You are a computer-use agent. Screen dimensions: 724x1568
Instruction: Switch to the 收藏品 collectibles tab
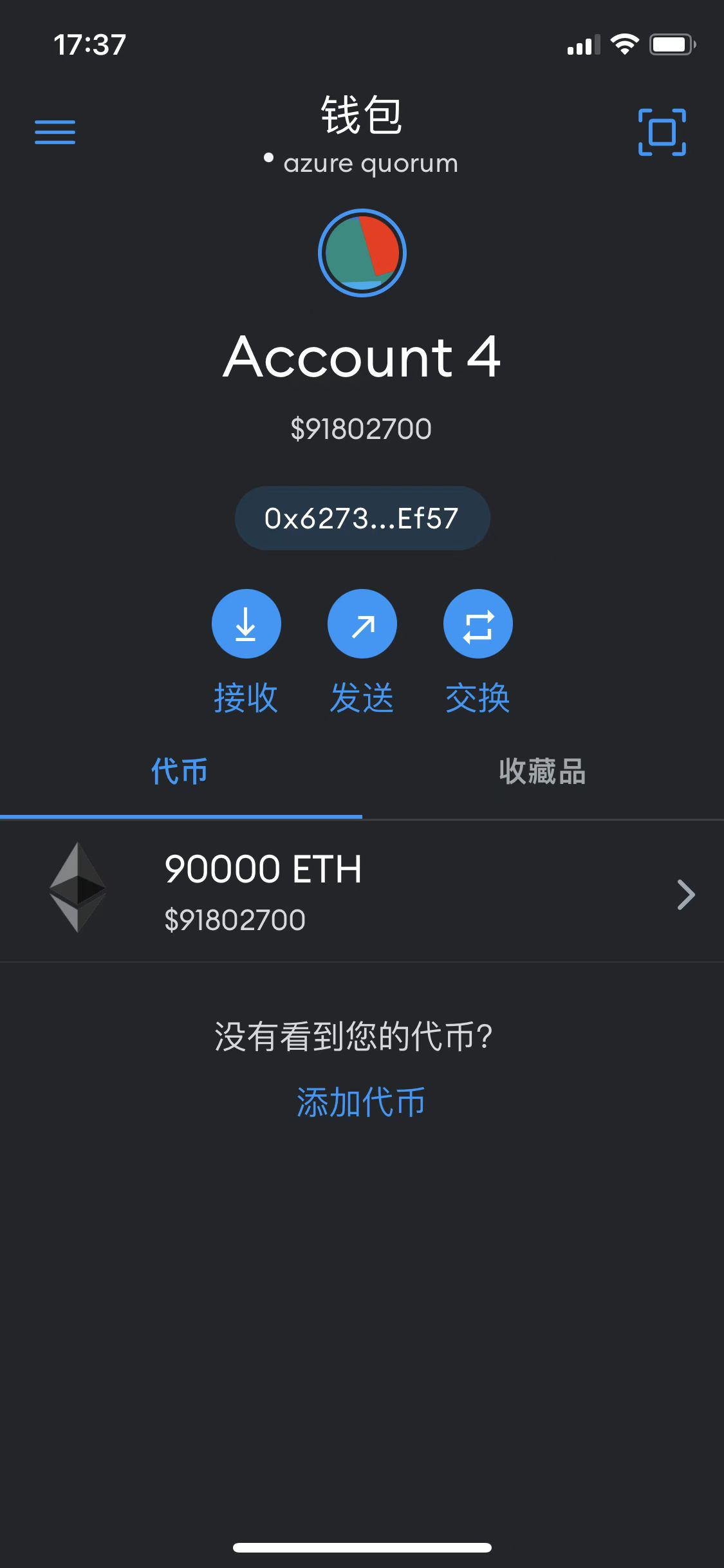point(543,772)
